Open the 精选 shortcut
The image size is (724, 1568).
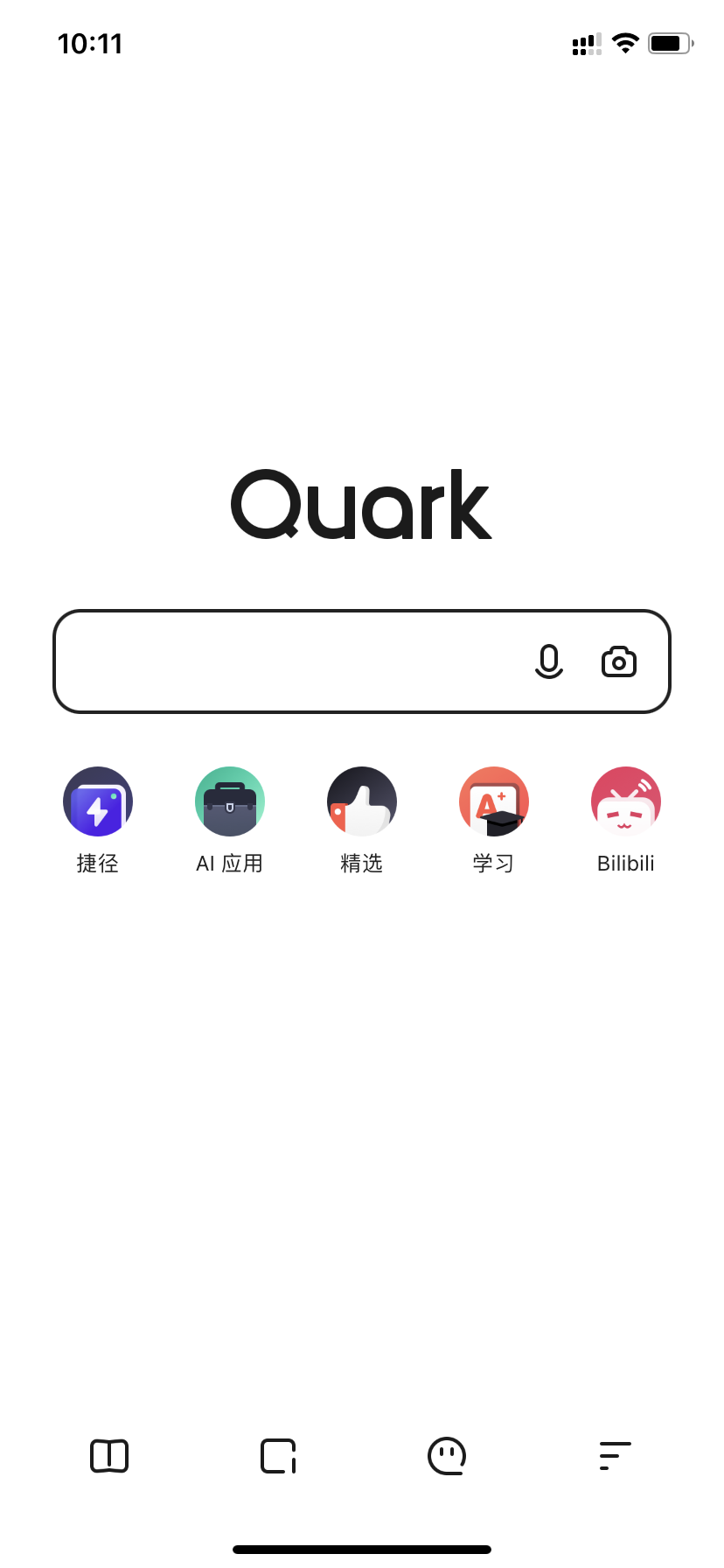point(362,801)
